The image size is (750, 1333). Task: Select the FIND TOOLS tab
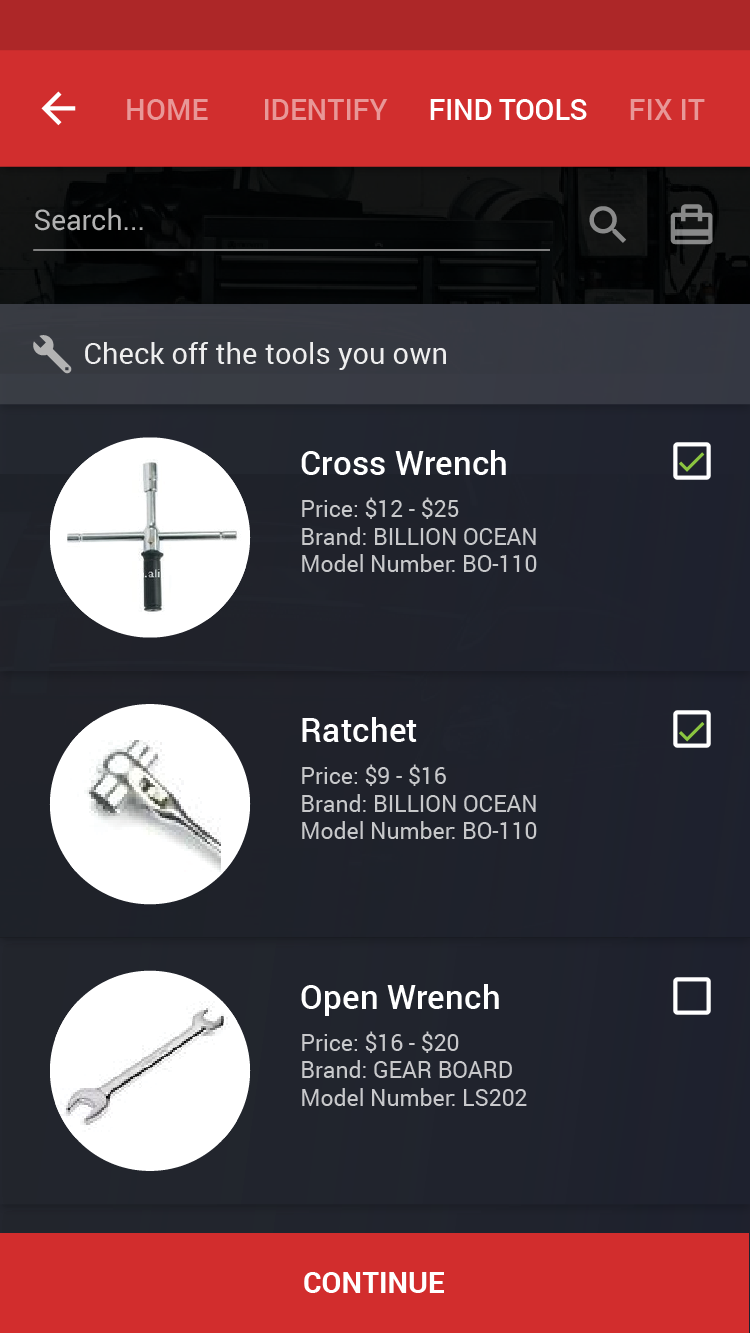pyautogui.click(x=508, y=109)
